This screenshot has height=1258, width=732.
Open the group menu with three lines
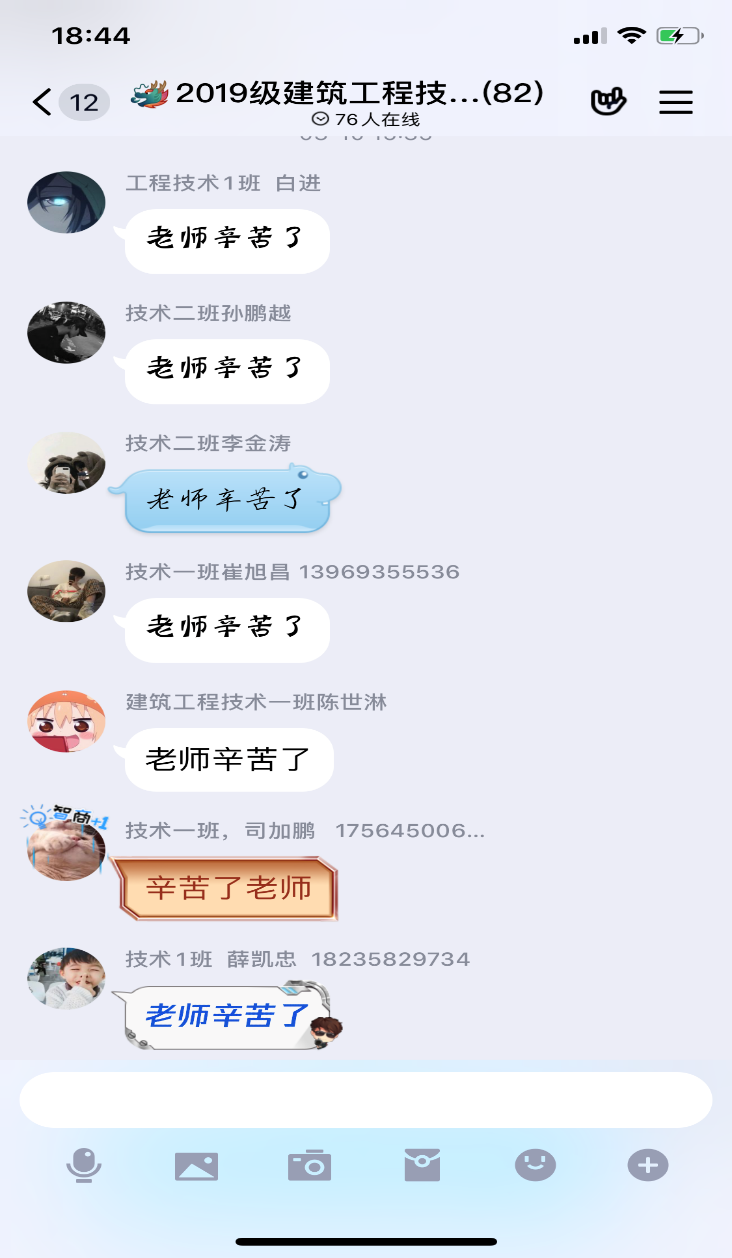click(x=676, y=102)
